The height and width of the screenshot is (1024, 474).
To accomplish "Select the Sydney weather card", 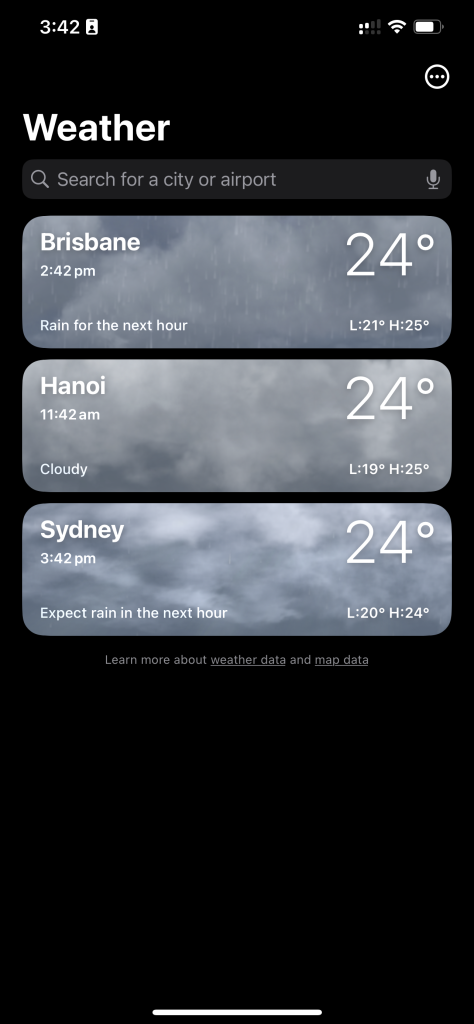I will pos(237,569).
